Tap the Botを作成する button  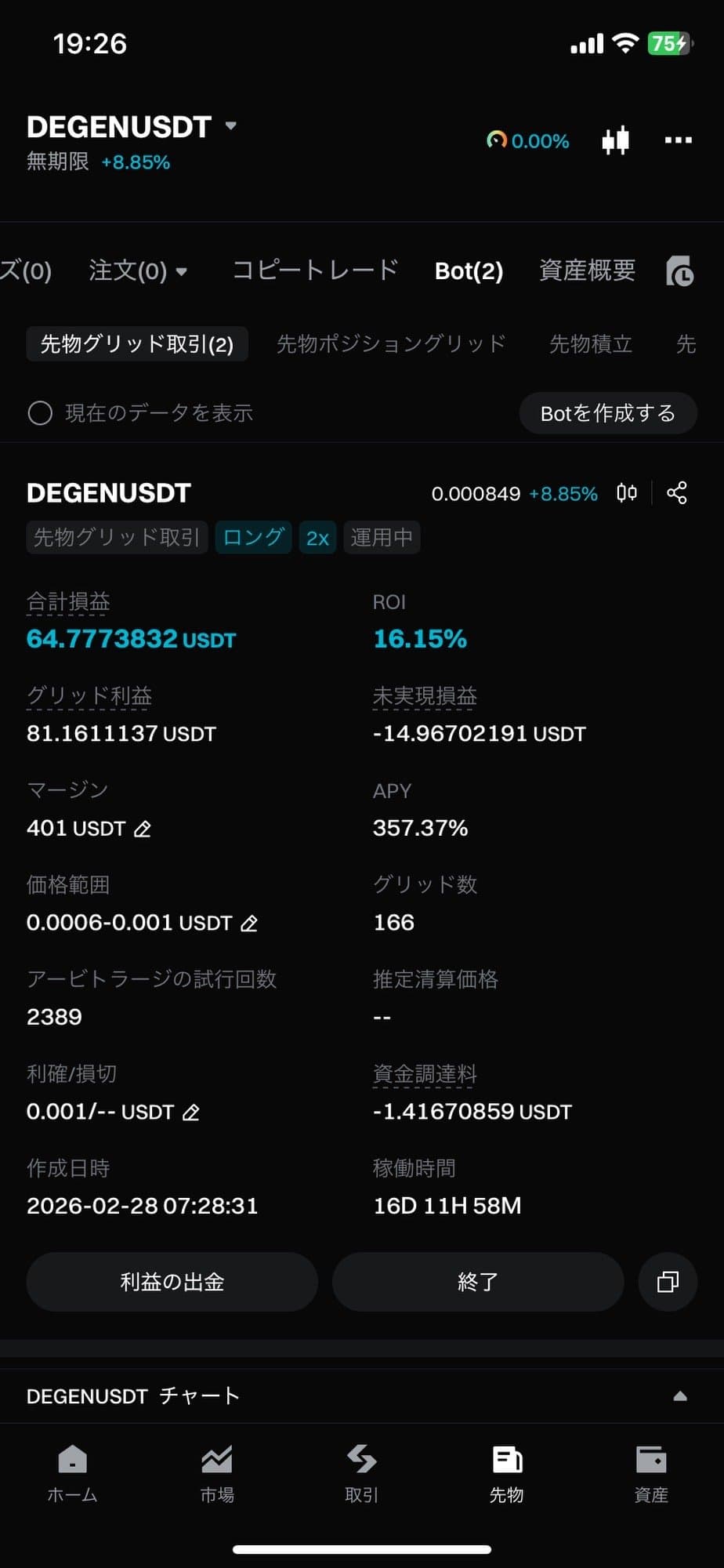607,413
